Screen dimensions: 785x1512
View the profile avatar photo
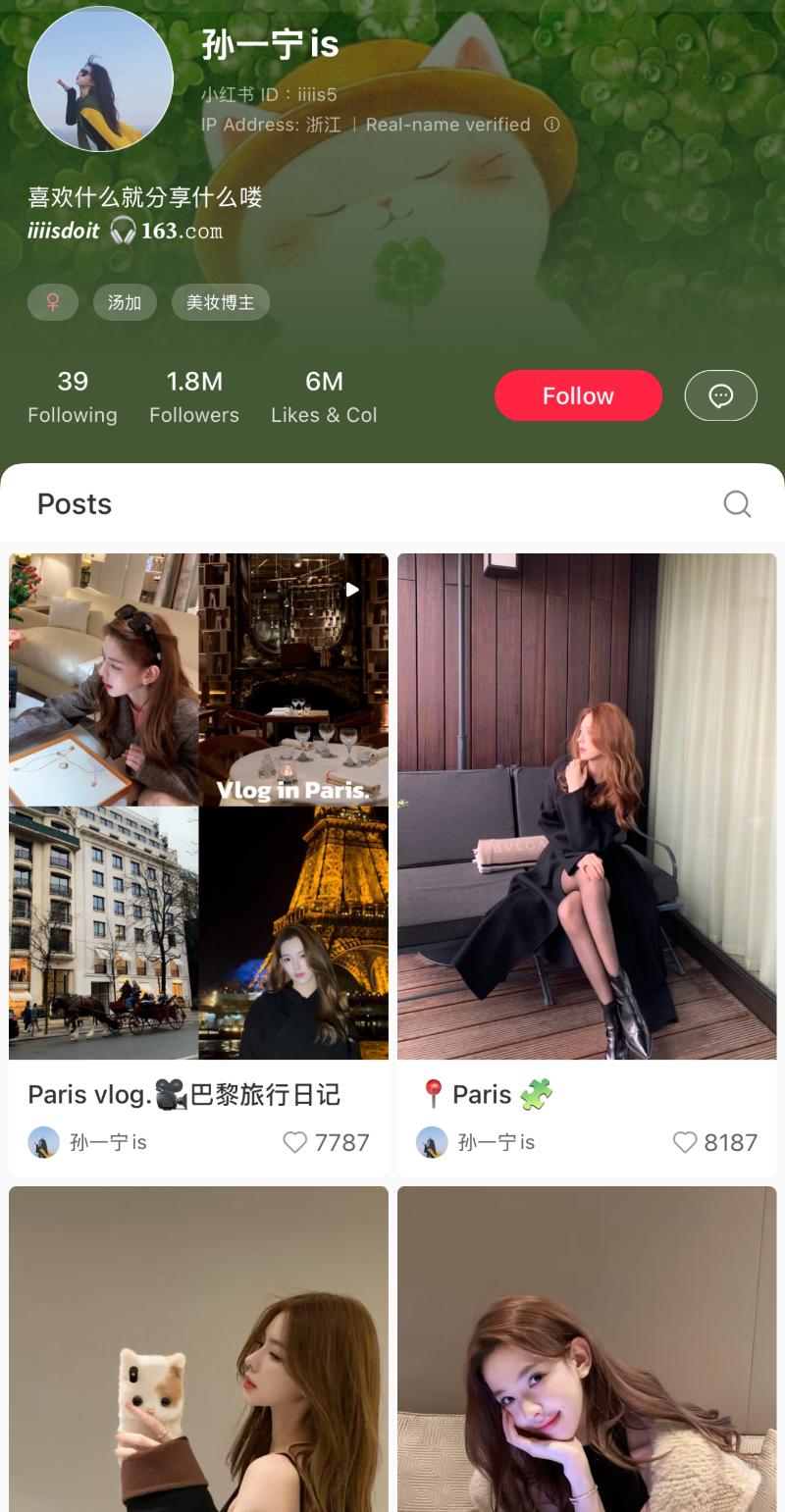[100, 79]
